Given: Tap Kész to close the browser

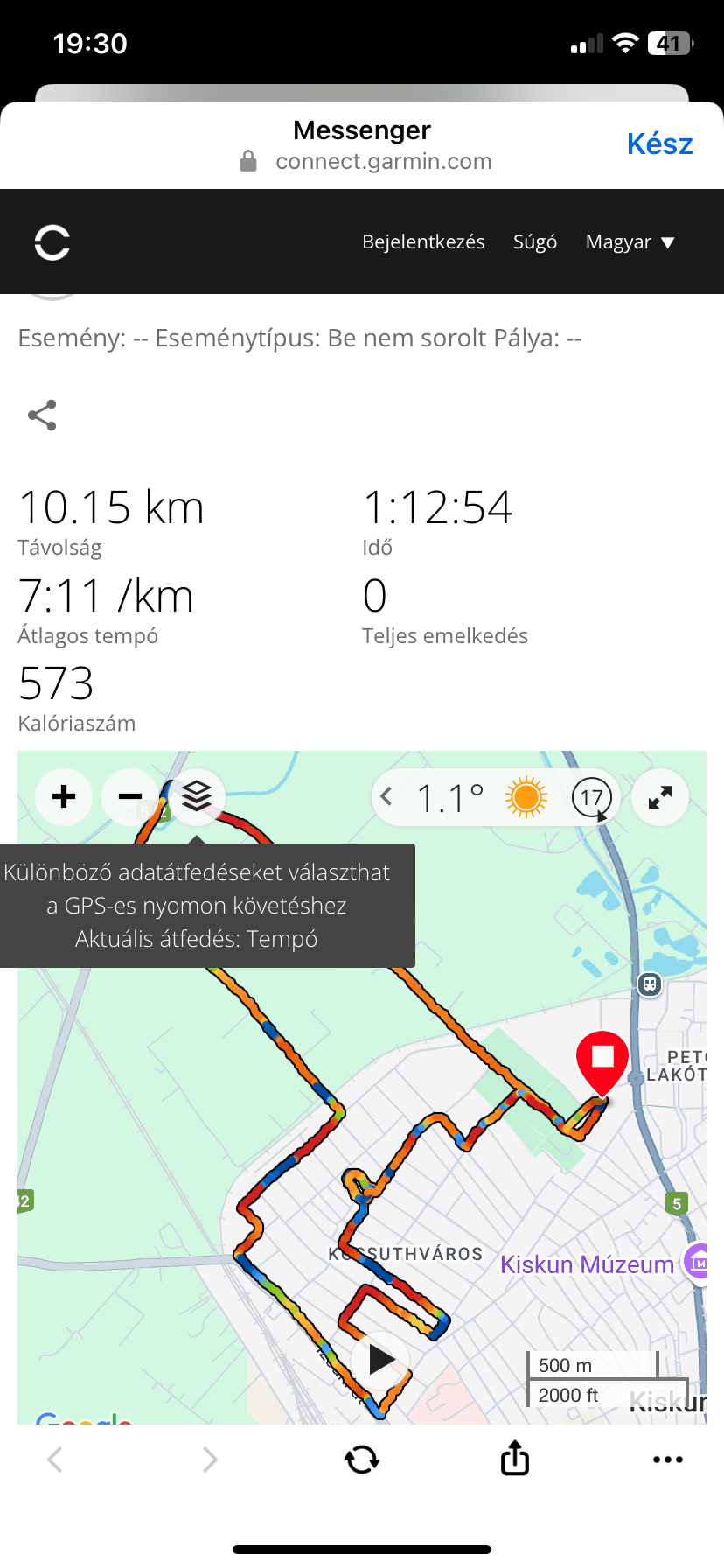Looking at the screenshot, I should [x=659, y=143].
